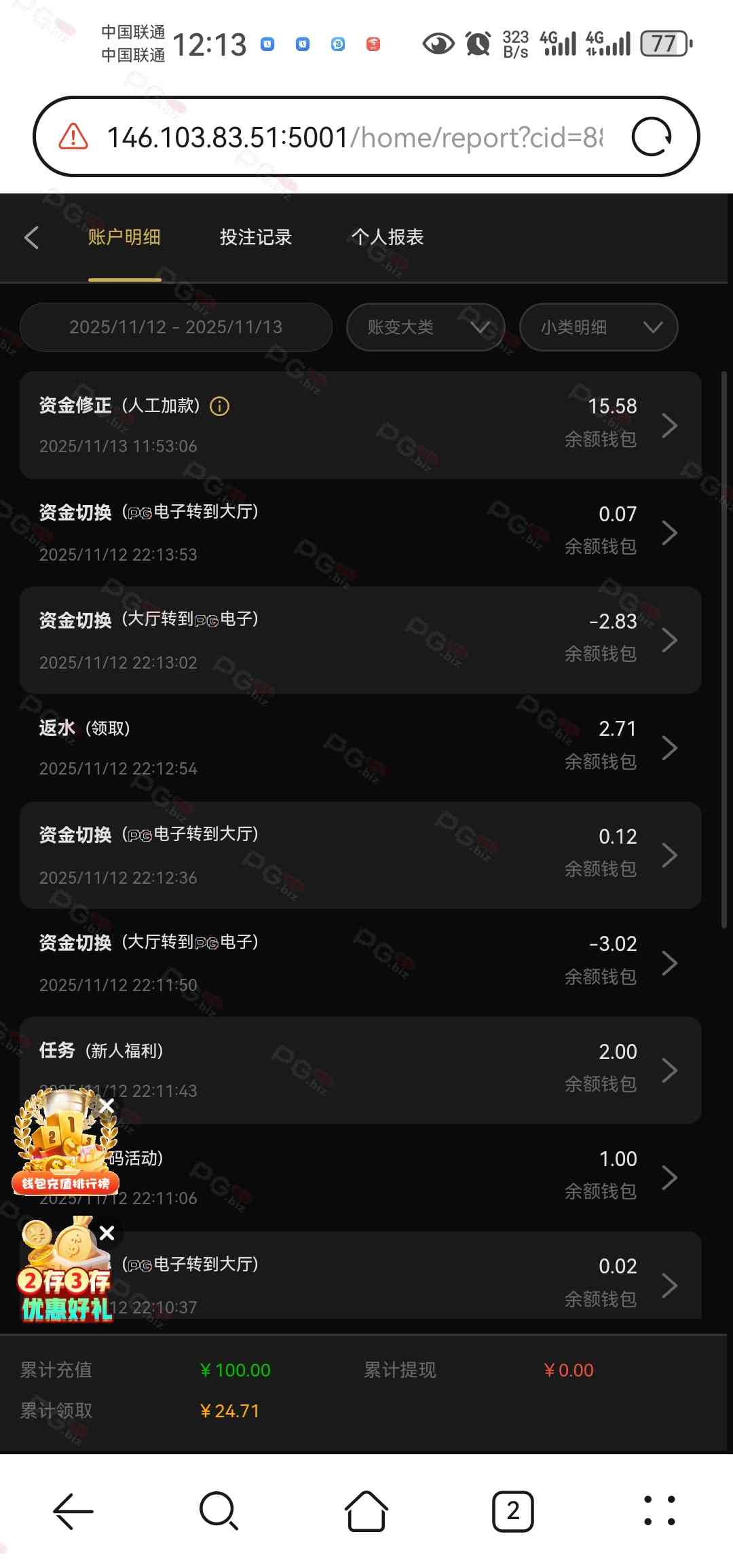Open the -2.83 资金切换 record

[x=360, y=640]
